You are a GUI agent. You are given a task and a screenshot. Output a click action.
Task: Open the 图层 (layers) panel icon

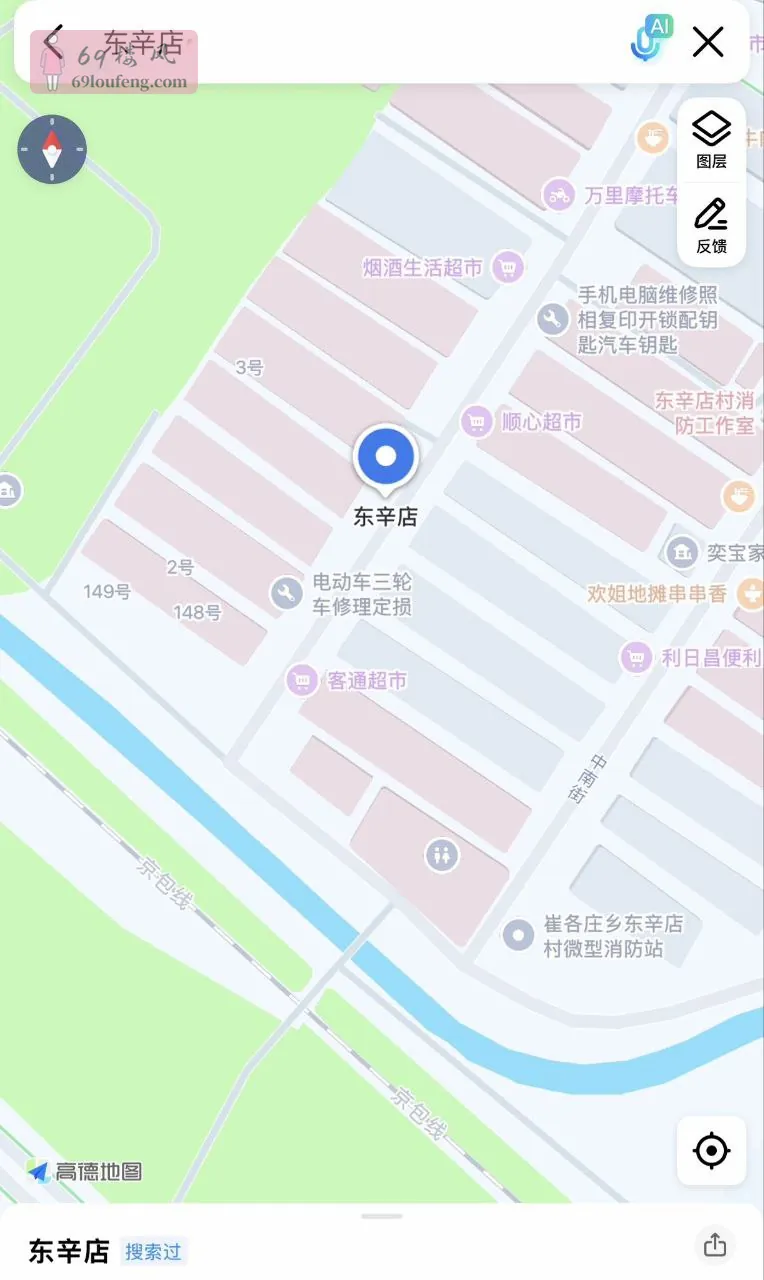click(711, 128)
